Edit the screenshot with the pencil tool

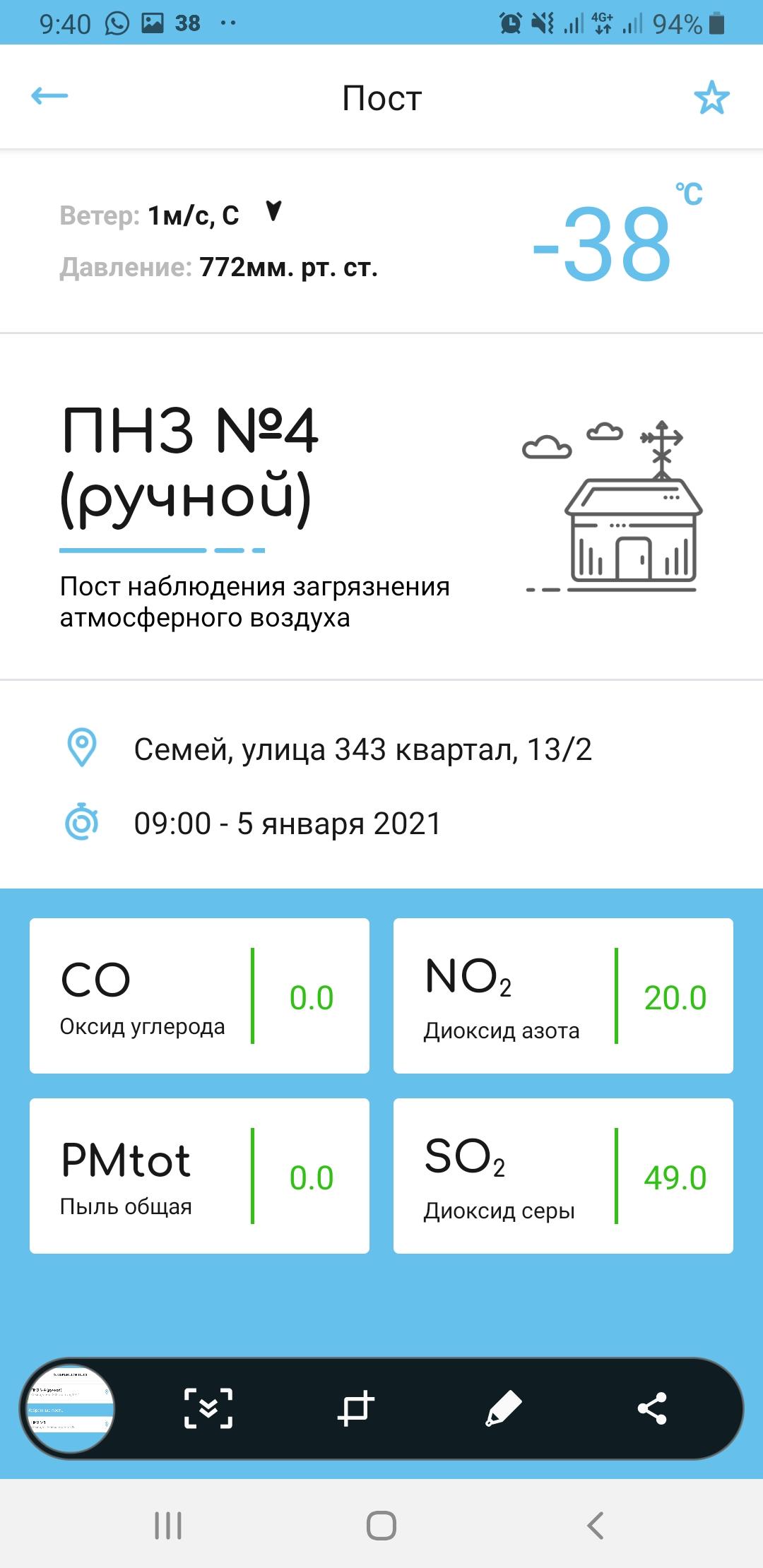click(x=504, y=1408)
